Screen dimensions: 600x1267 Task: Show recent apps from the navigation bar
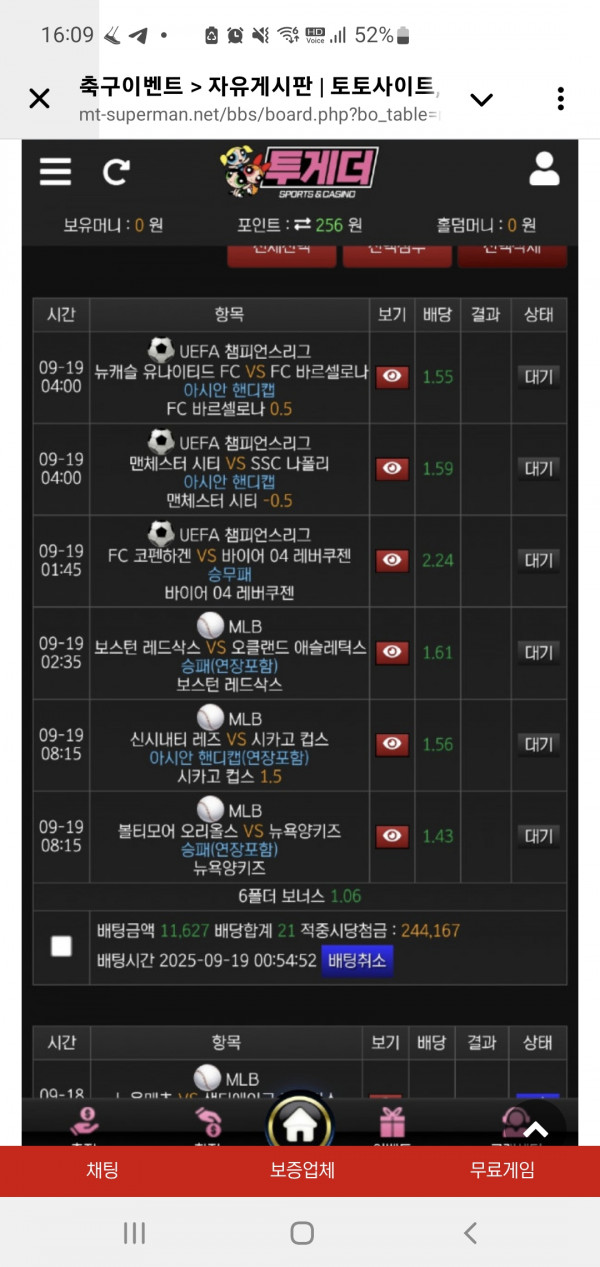(x=134, y=1233)
